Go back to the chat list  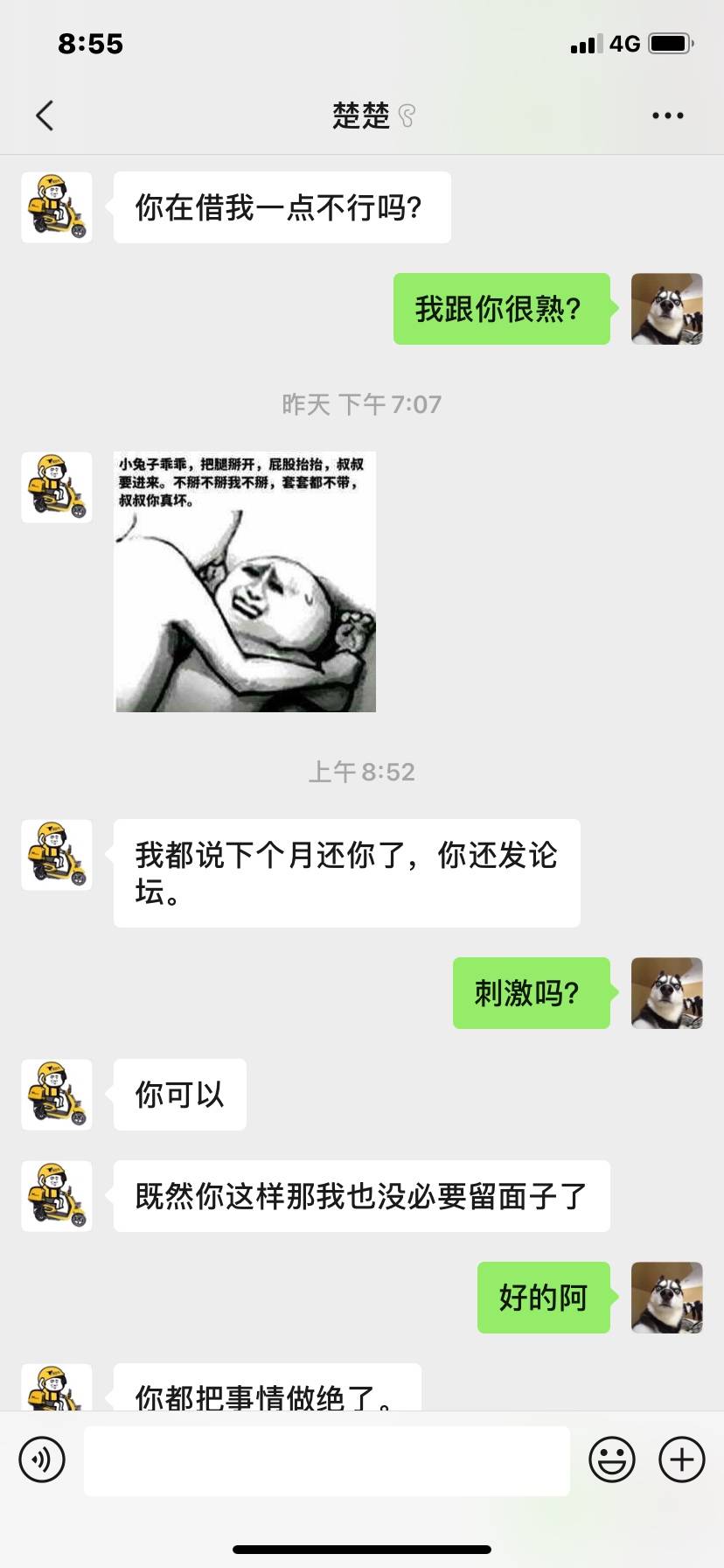click(x=45, y=115)
